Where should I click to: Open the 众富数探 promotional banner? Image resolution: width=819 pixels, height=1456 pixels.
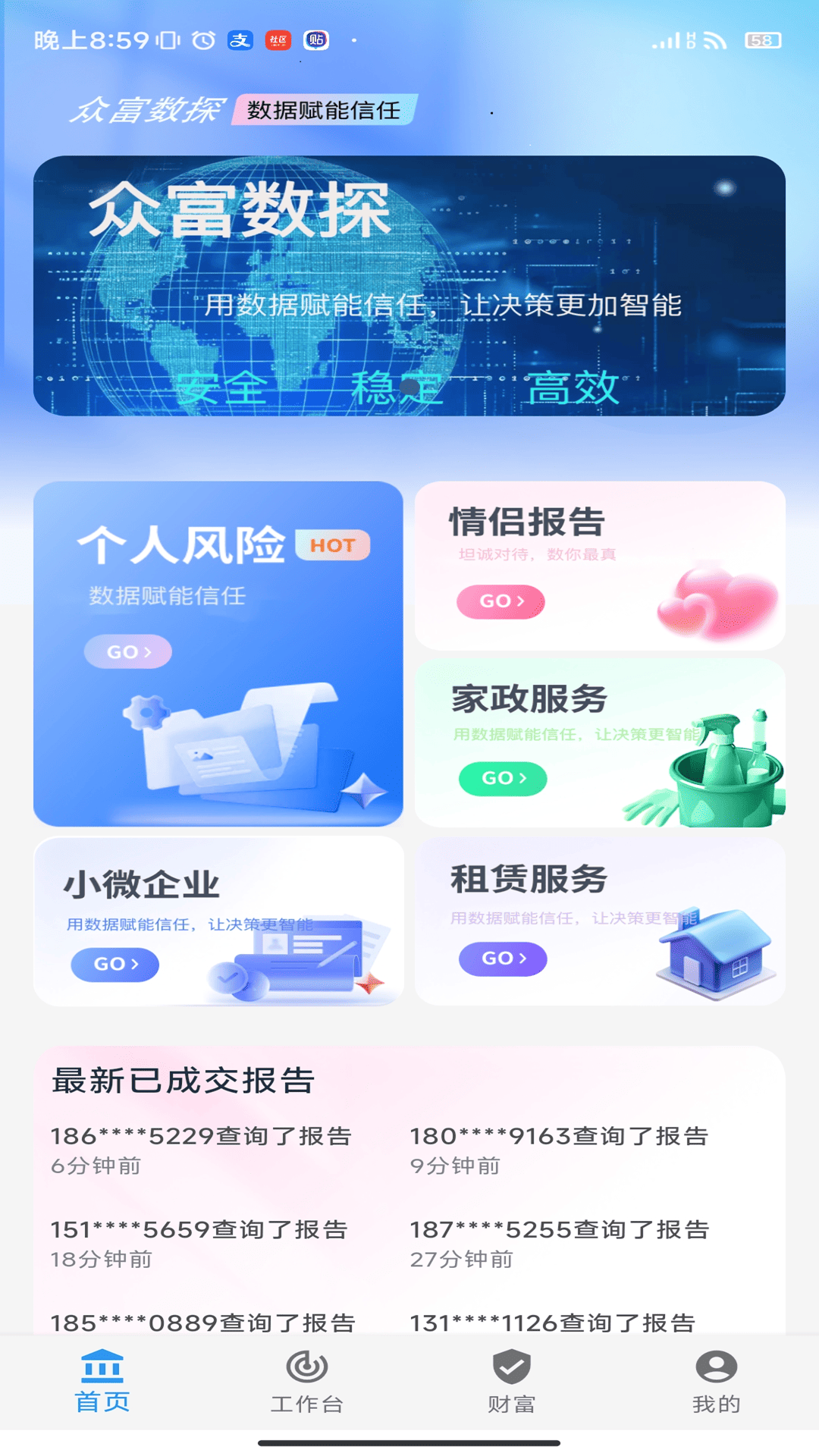[409, 285]
